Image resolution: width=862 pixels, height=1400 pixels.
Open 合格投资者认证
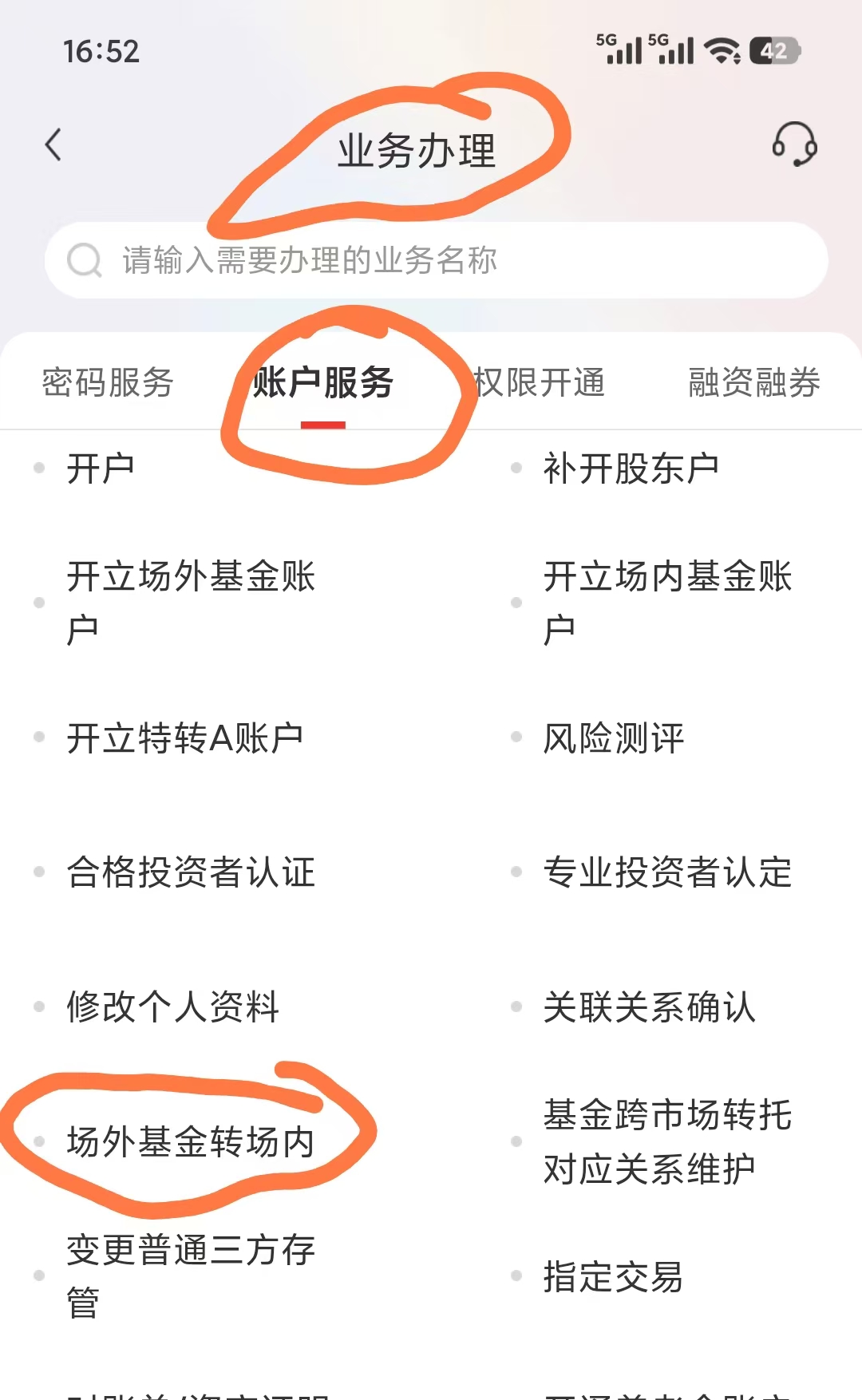[191, 872]
